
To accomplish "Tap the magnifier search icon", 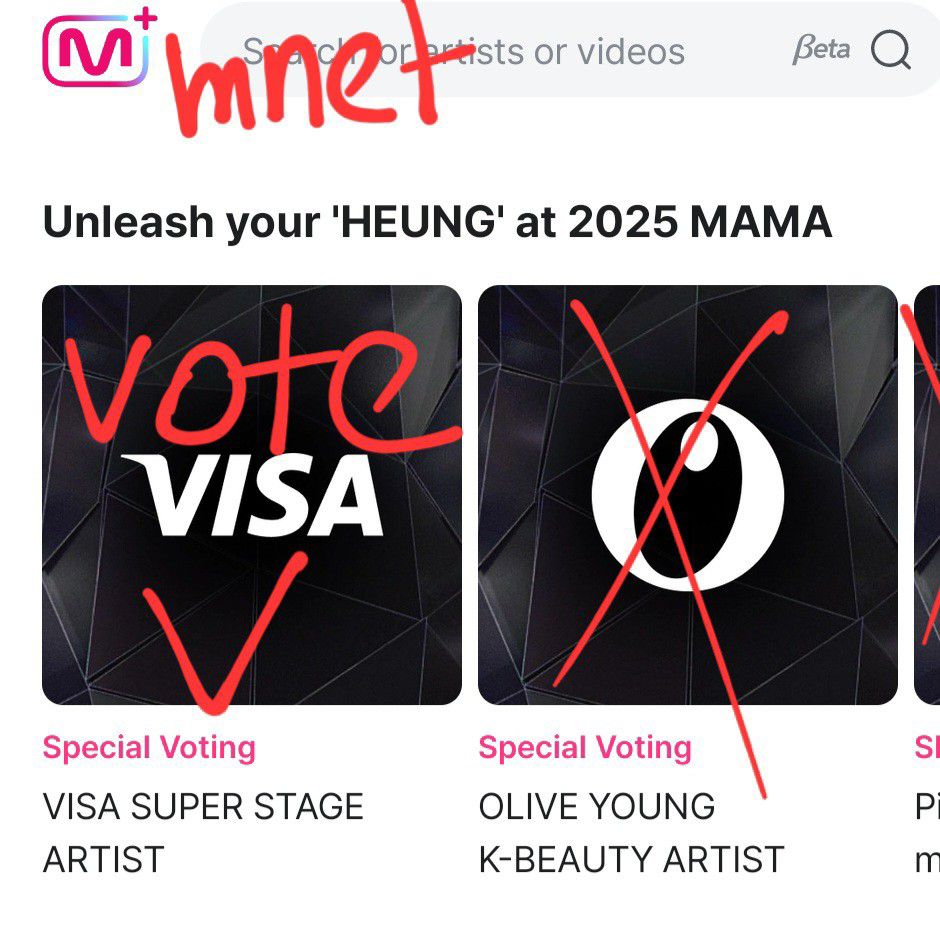I will [x=889, y=50].
